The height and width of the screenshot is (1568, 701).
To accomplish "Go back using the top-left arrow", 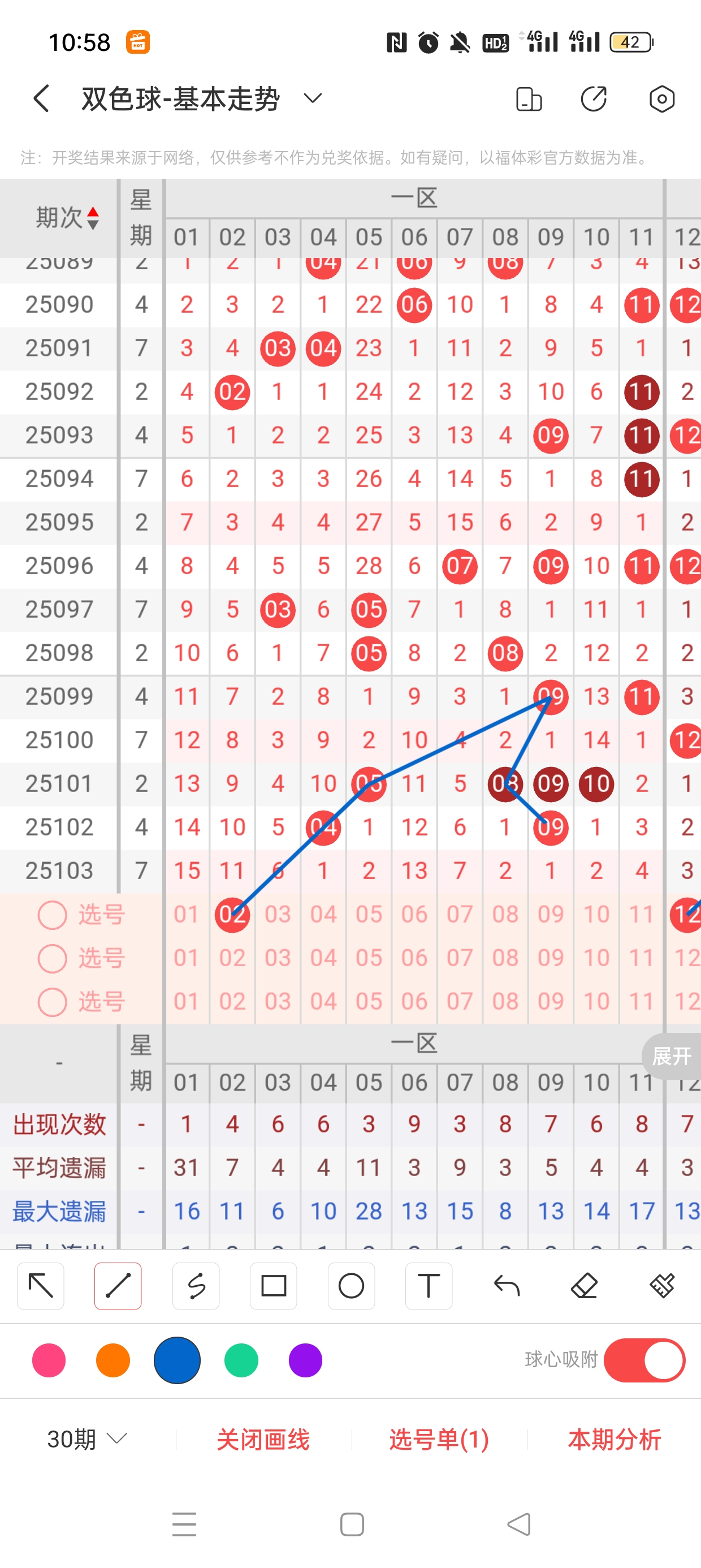I will pyautogui.click(x=41, y=98).
